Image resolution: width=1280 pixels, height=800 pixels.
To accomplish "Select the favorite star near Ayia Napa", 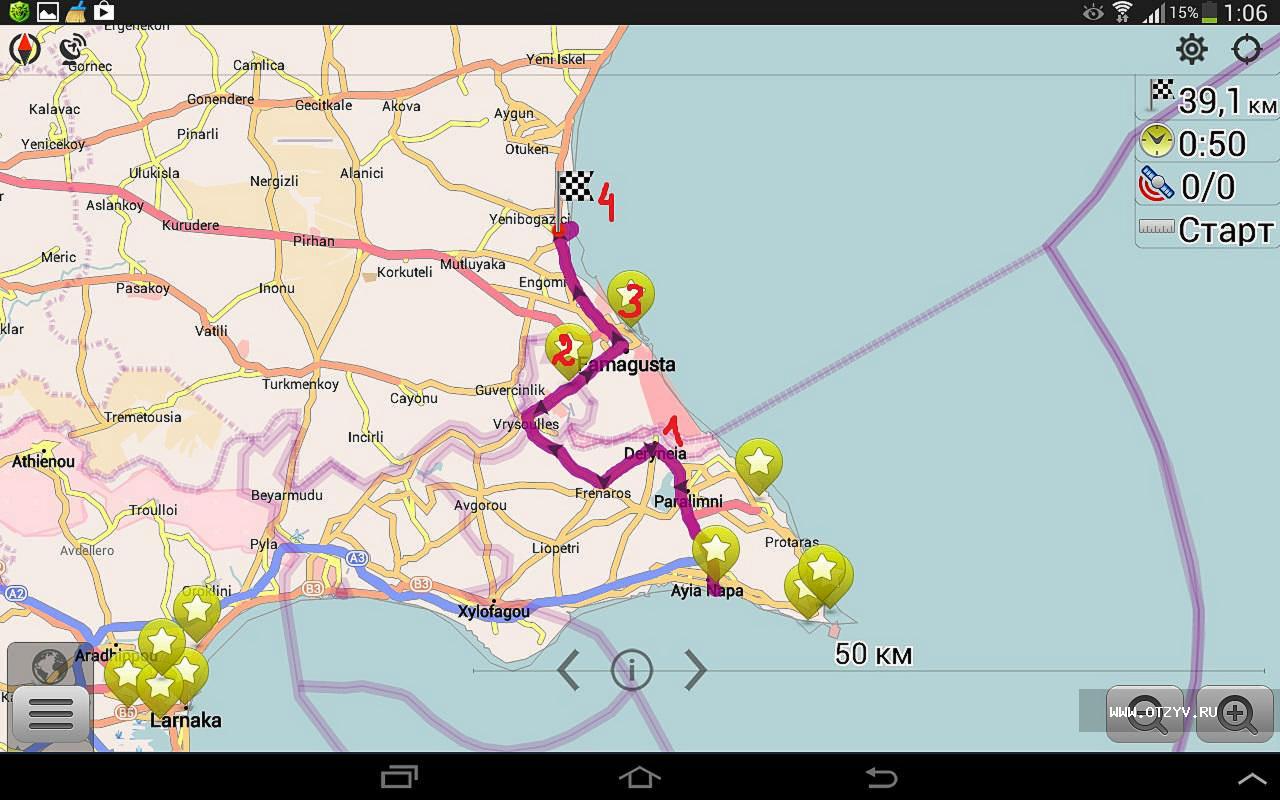I will 715,549.
